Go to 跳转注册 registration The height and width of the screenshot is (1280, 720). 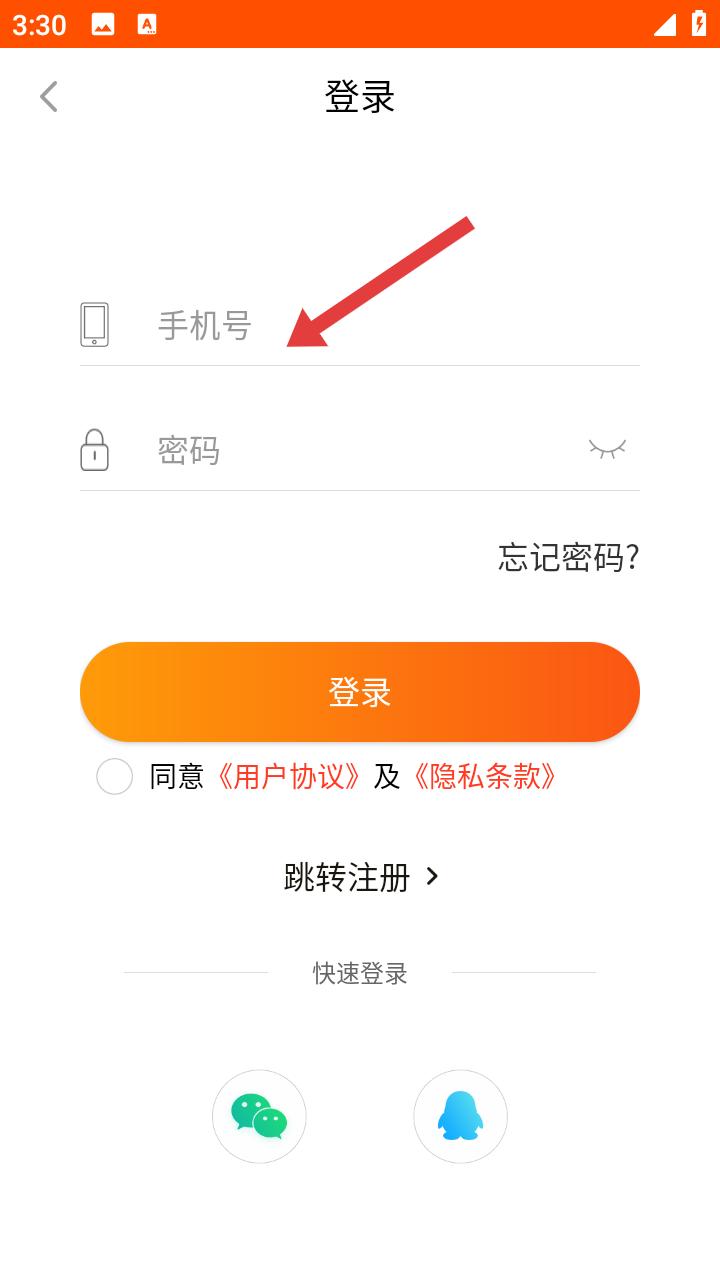pyautogui.click(x=360, y=877)
